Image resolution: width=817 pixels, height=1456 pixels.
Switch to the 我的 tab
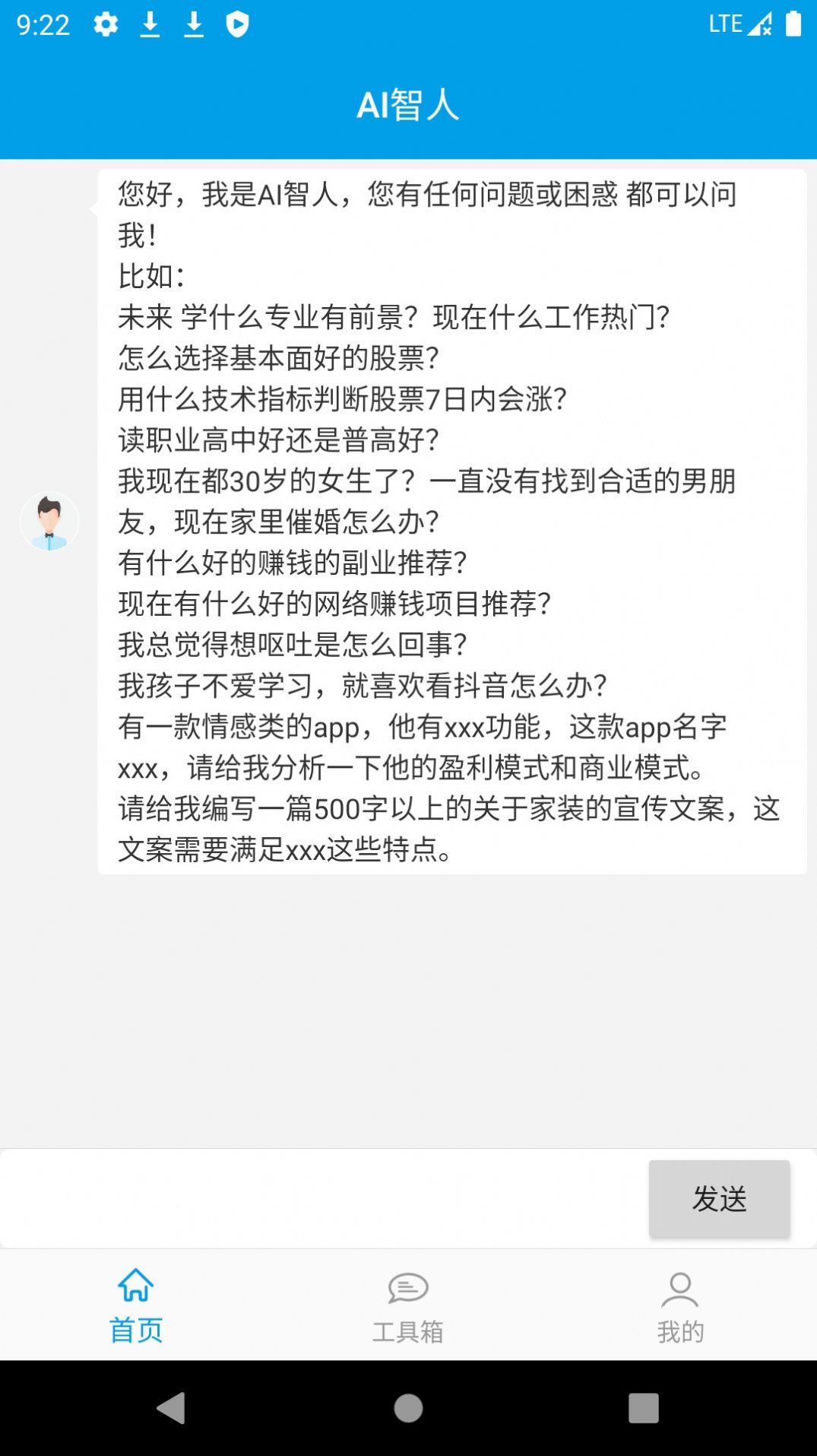680,1308
